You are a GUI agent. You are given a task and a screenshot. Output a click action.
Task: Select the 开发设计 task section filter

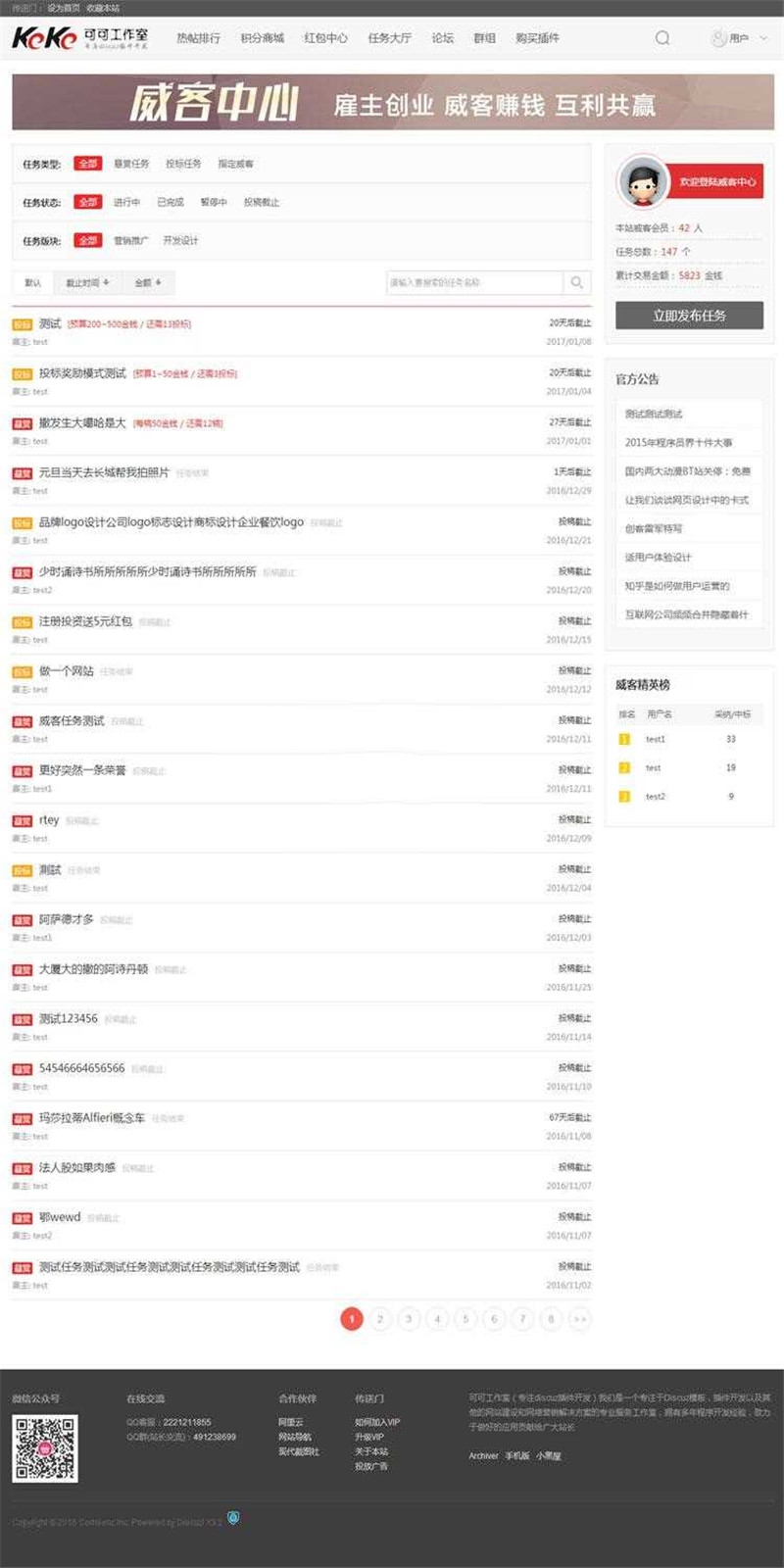180,240
